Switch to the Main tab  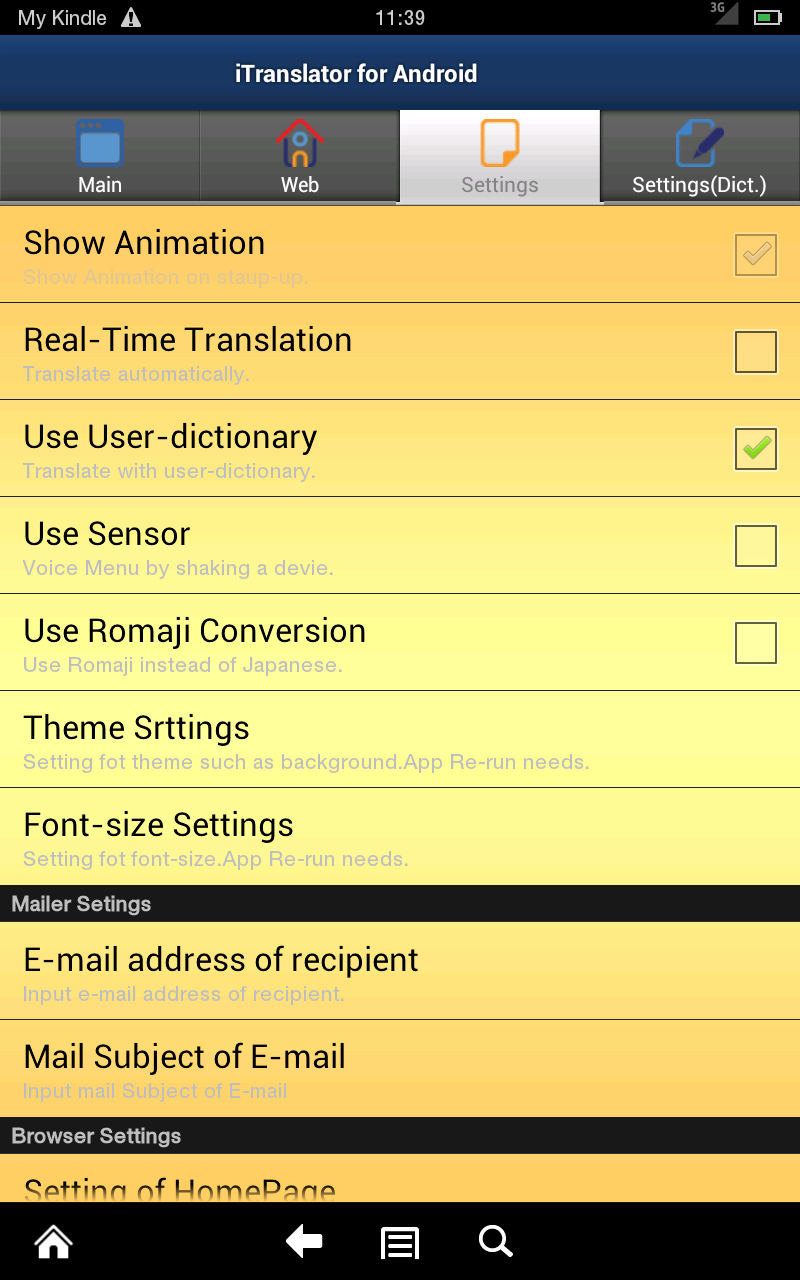click(99, 157)
